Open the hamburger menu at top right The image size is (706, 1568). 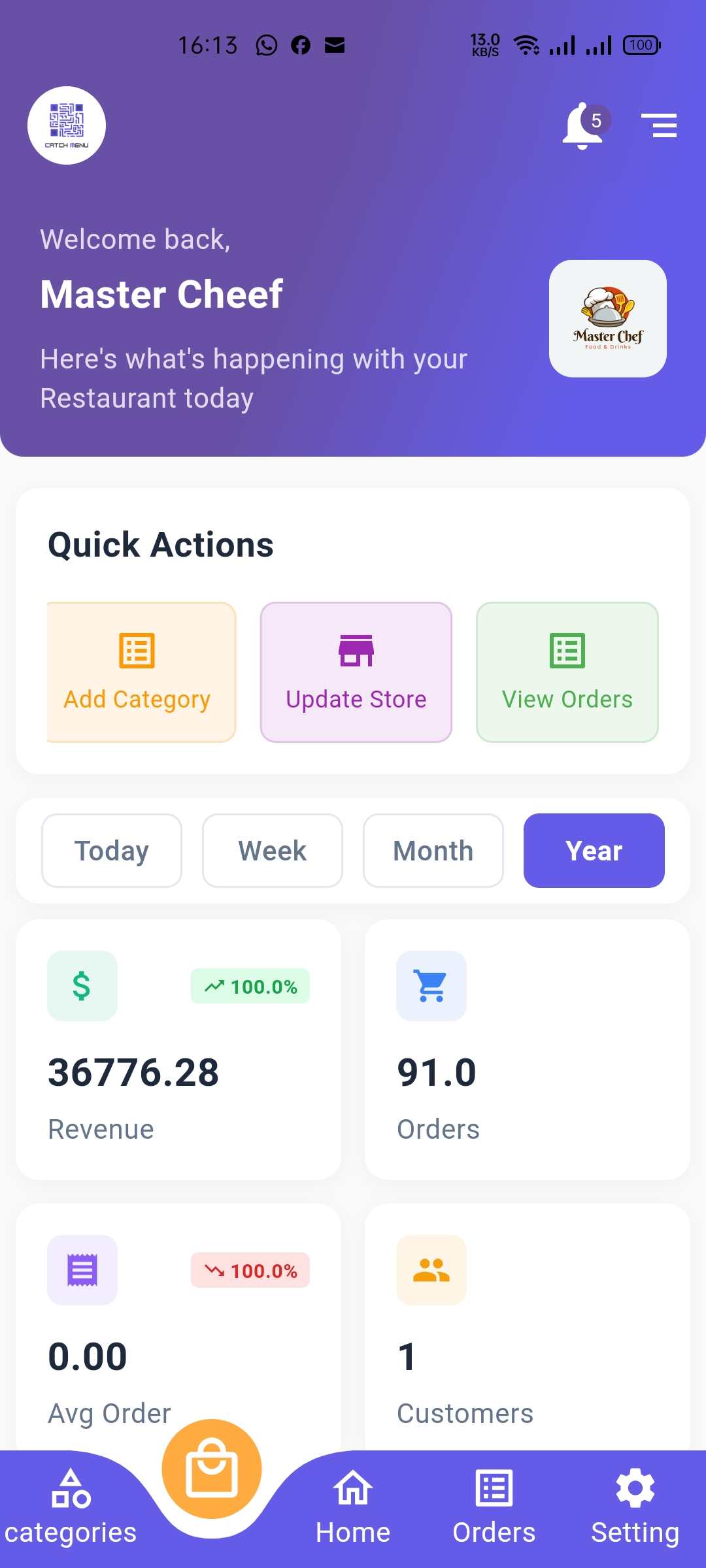coord(660,126)
